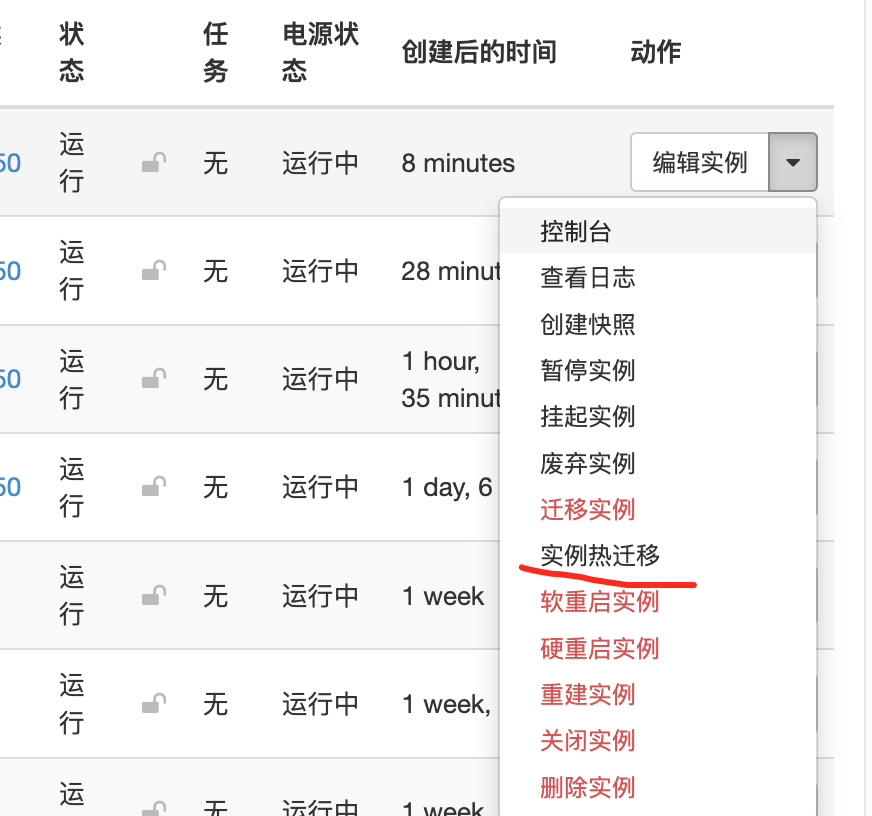Collapse the dropdown arrow beside 编辑实例
This screenshot has width=872, height=816.
point(793,162)
